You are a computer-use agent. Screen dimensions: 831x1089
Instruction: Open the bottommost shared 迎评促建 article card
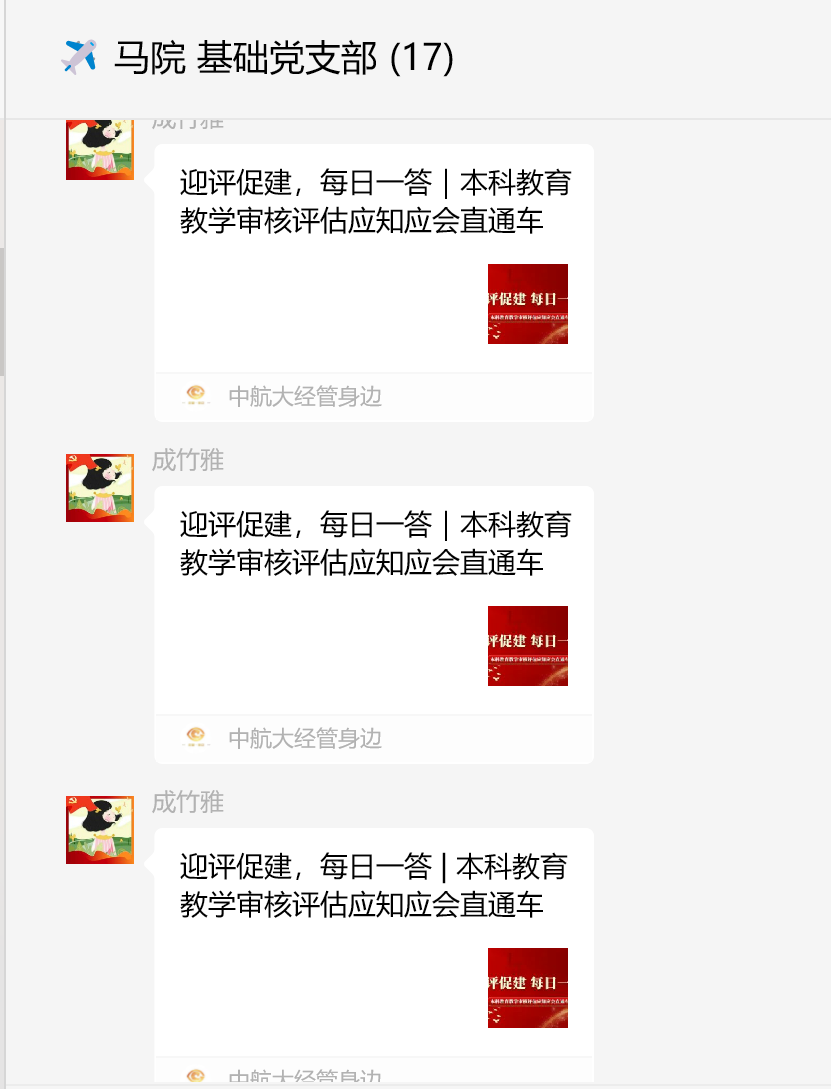[x=373, y=942]
